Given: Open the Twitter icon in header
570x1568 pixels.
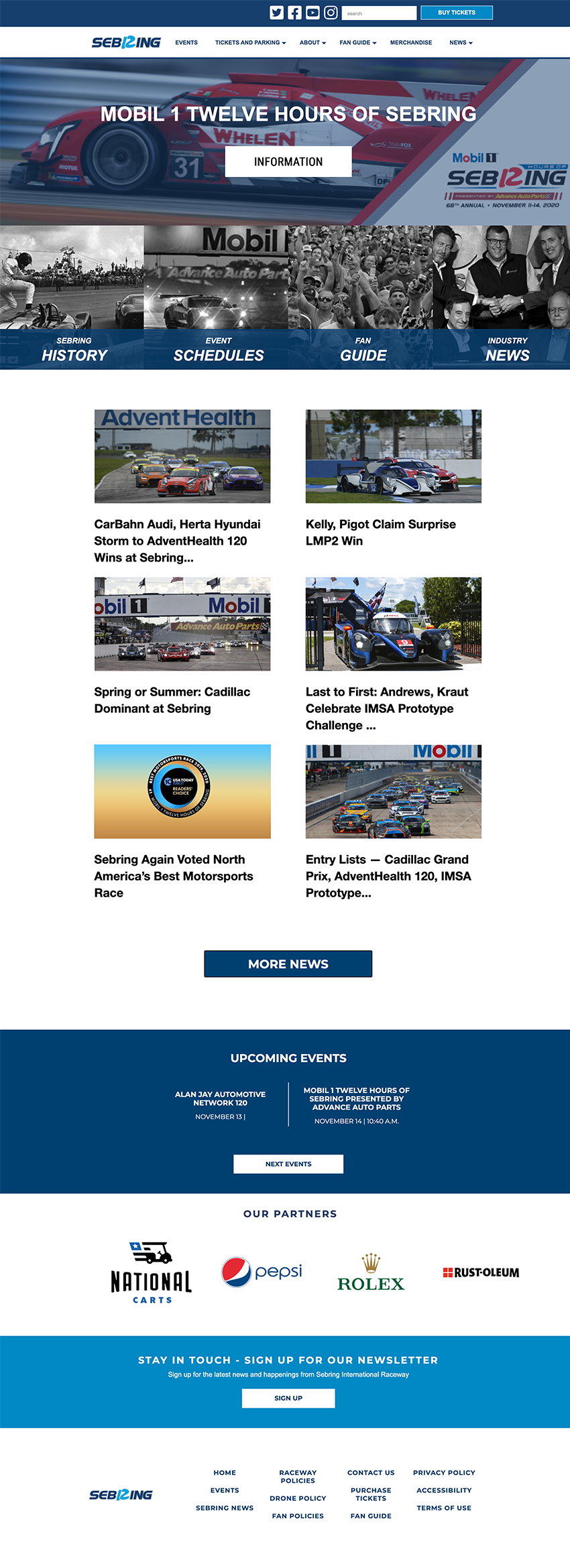Looking at the screenshot, I should (276, 13).
